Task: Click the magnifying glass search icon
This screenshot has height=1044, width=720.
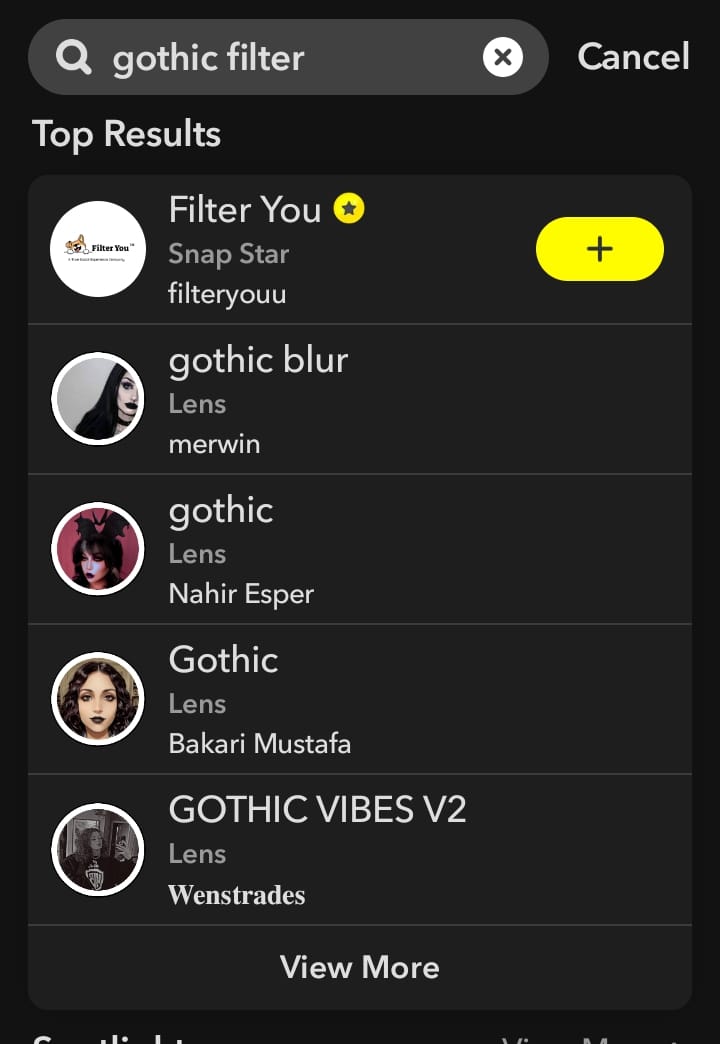Action: (70, 57)
